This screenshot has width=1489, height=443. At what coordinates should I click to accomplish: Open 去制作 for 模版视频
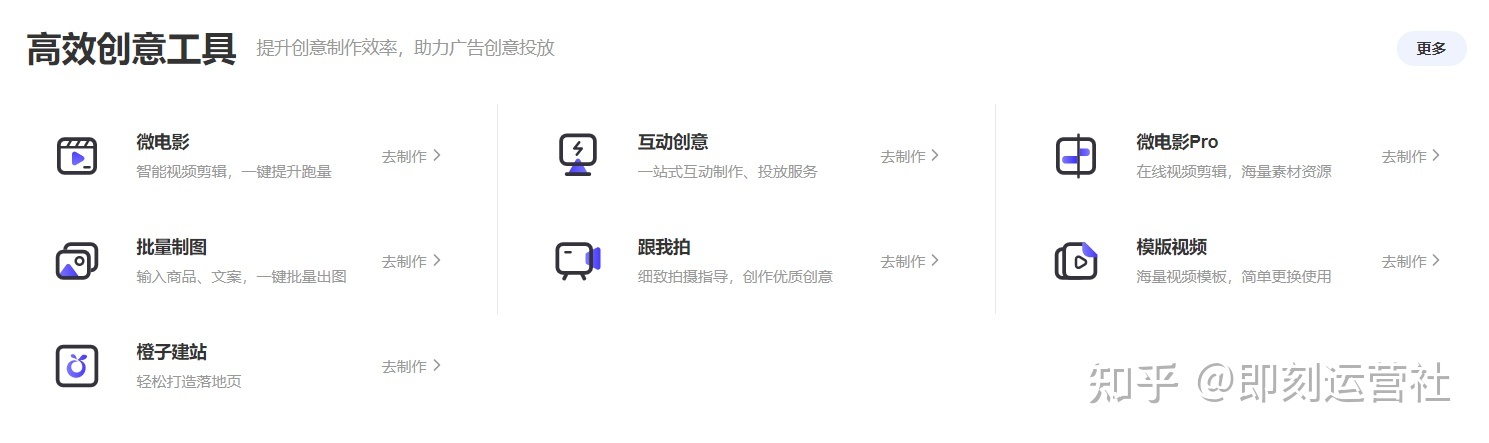pyautogui.click(x=1410, y=261)
